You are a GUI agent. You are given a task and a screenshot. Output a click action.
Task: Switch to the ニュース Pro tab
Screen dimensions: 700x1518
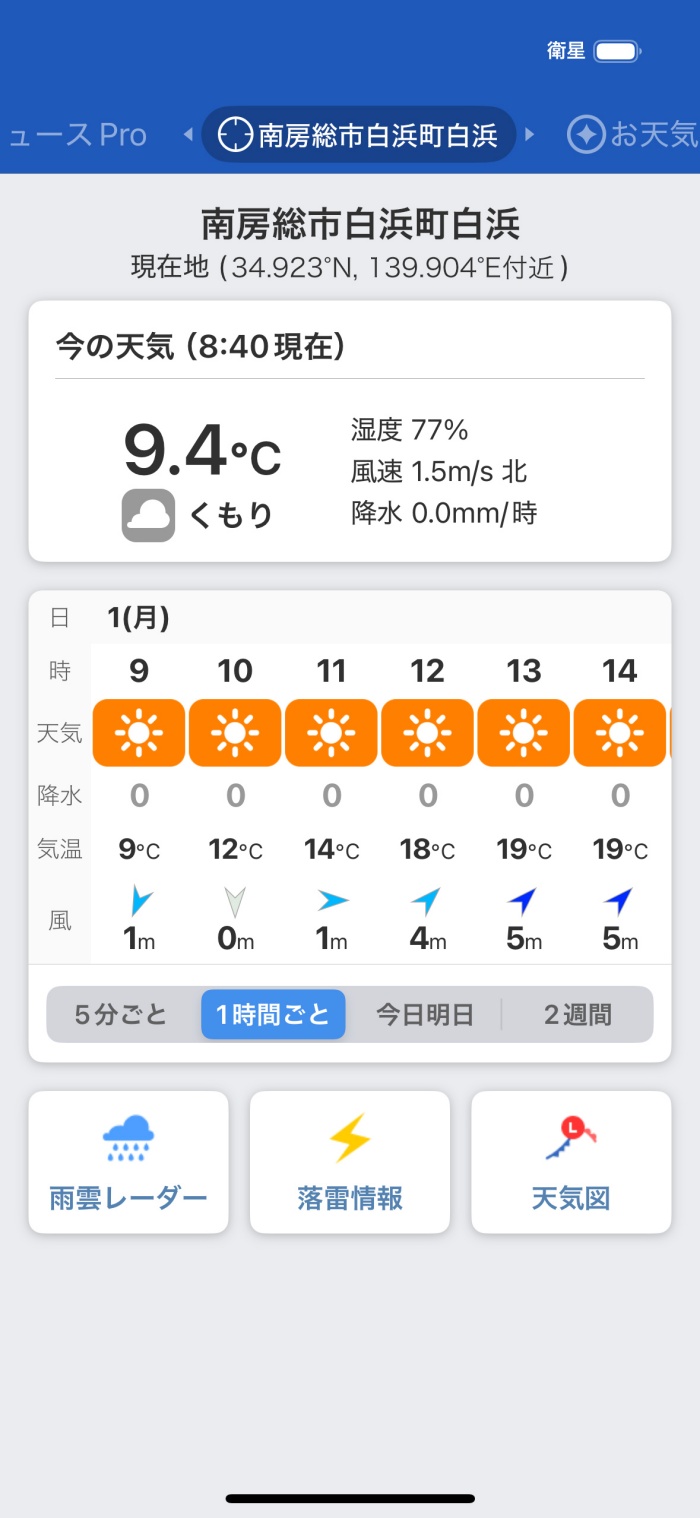coord(75,135)
